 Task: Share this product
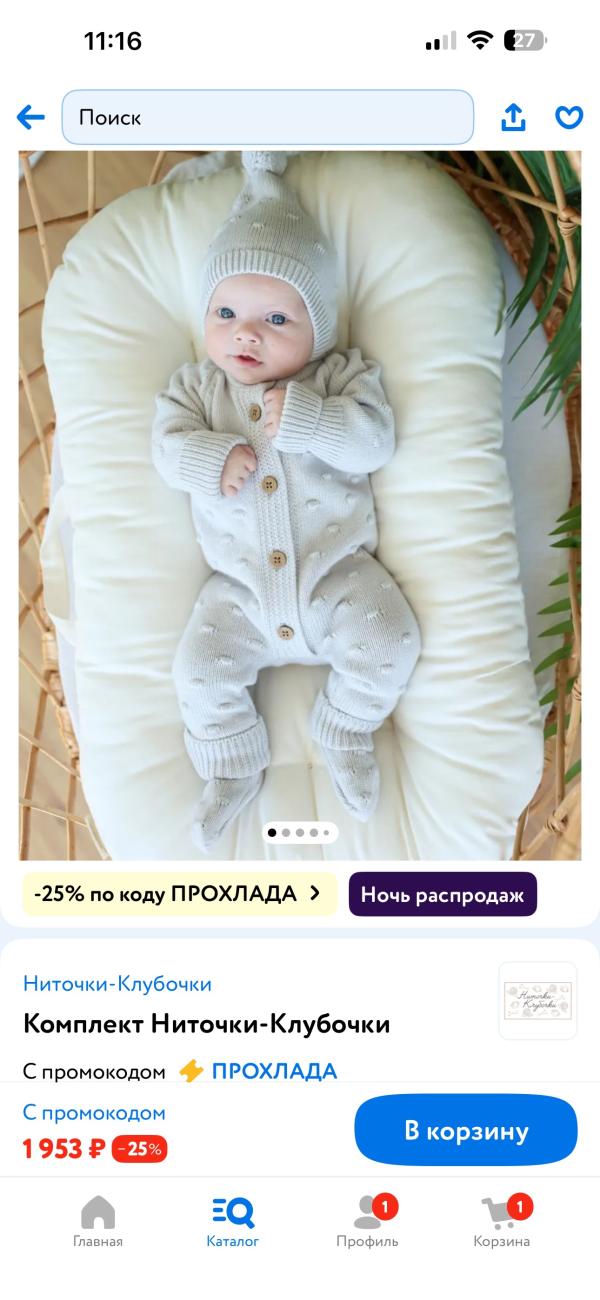click(x=513, y=118)
